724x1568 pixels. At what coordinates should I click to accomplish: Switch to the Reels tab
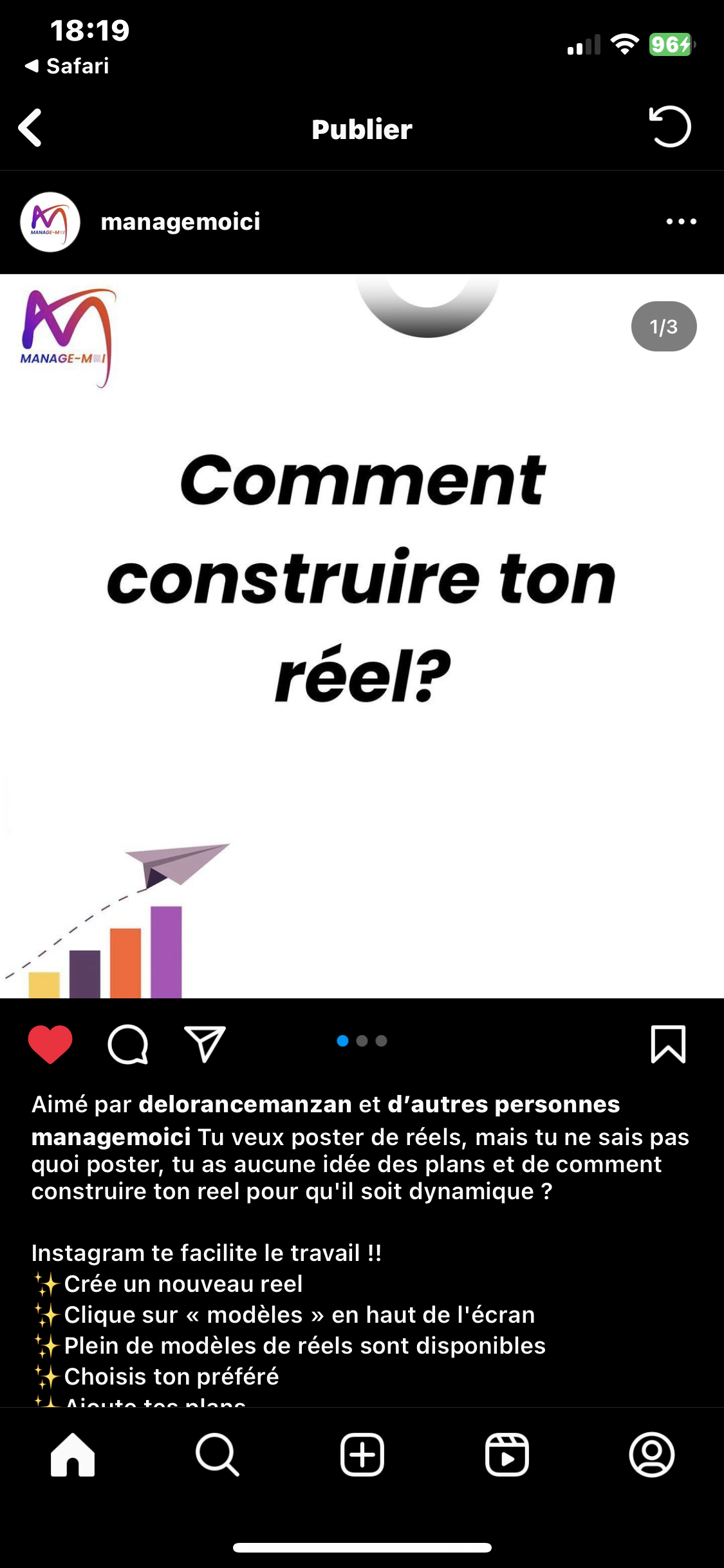(x=507, y=1455)
